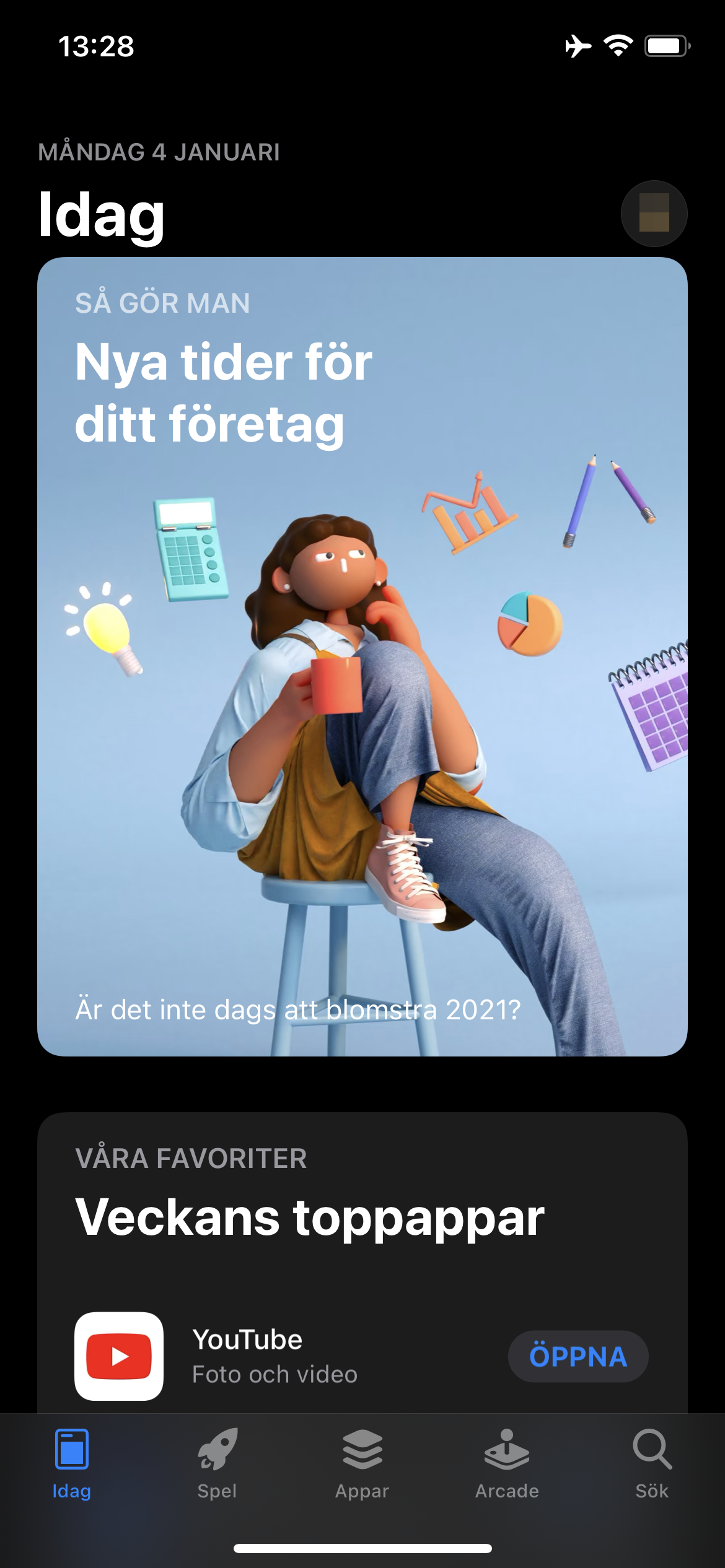View the YouTube app listing
The width and height of the screenshot is (725, 1568).
(248, 1356)
